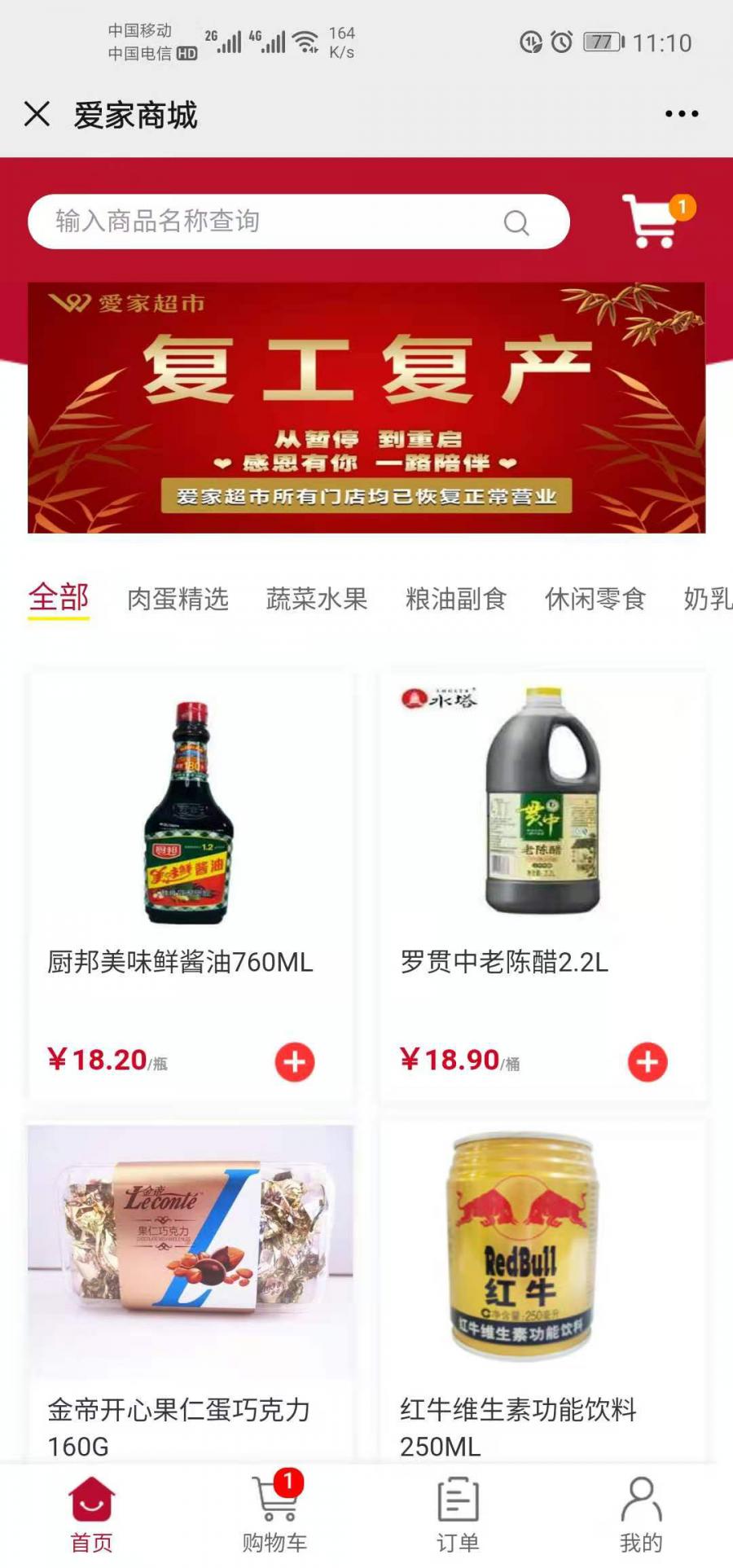The height and width of the screenshot is (1568, 733).
Task: Open the 我的 profile tab
Action: pos(641,1513)
